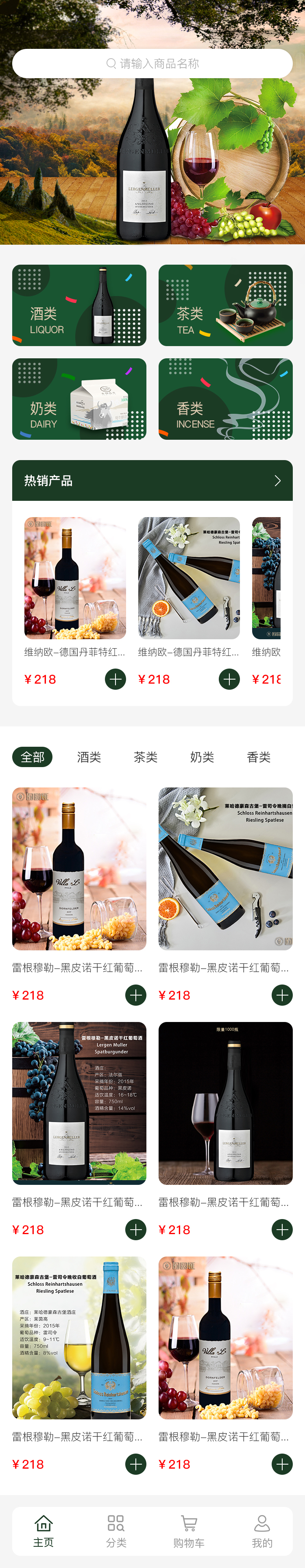This screenshot has height=1568, width=305.
Task: Open the 限量1000瓶 black-background wine product
Action: (225, 1103)
